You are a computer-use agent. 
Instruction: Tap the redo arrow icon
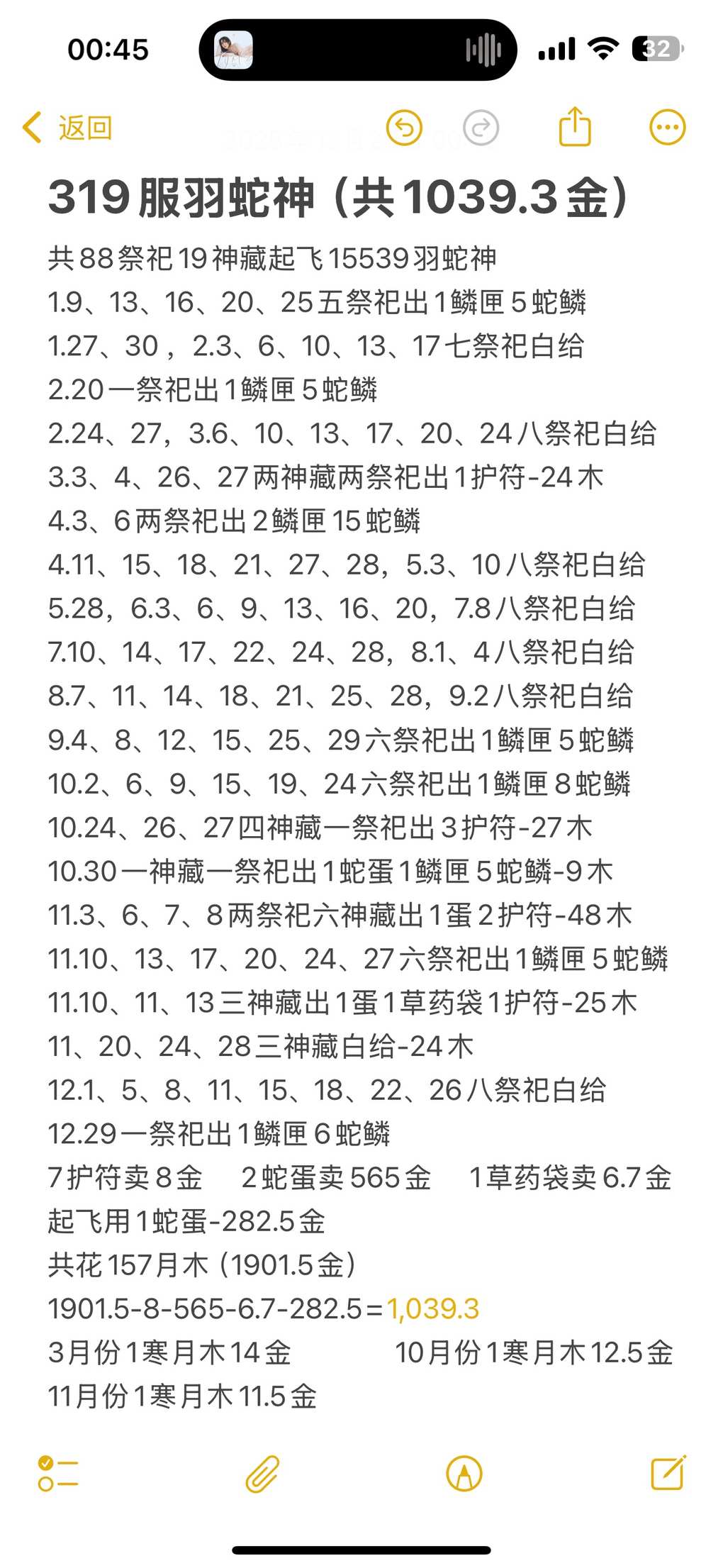pos(481,128)
